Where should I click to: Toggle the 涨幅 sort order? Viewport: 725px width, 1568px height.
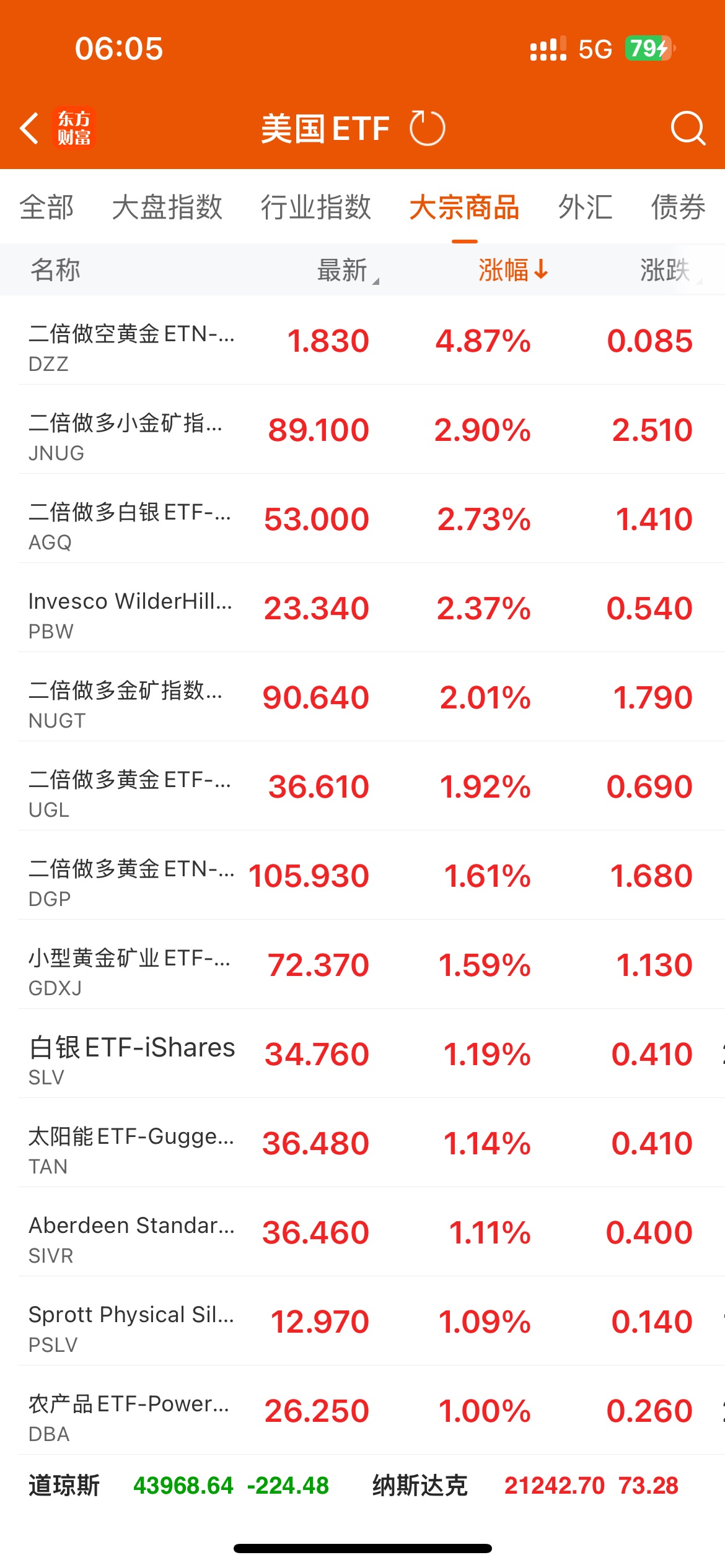pos(513,270)
